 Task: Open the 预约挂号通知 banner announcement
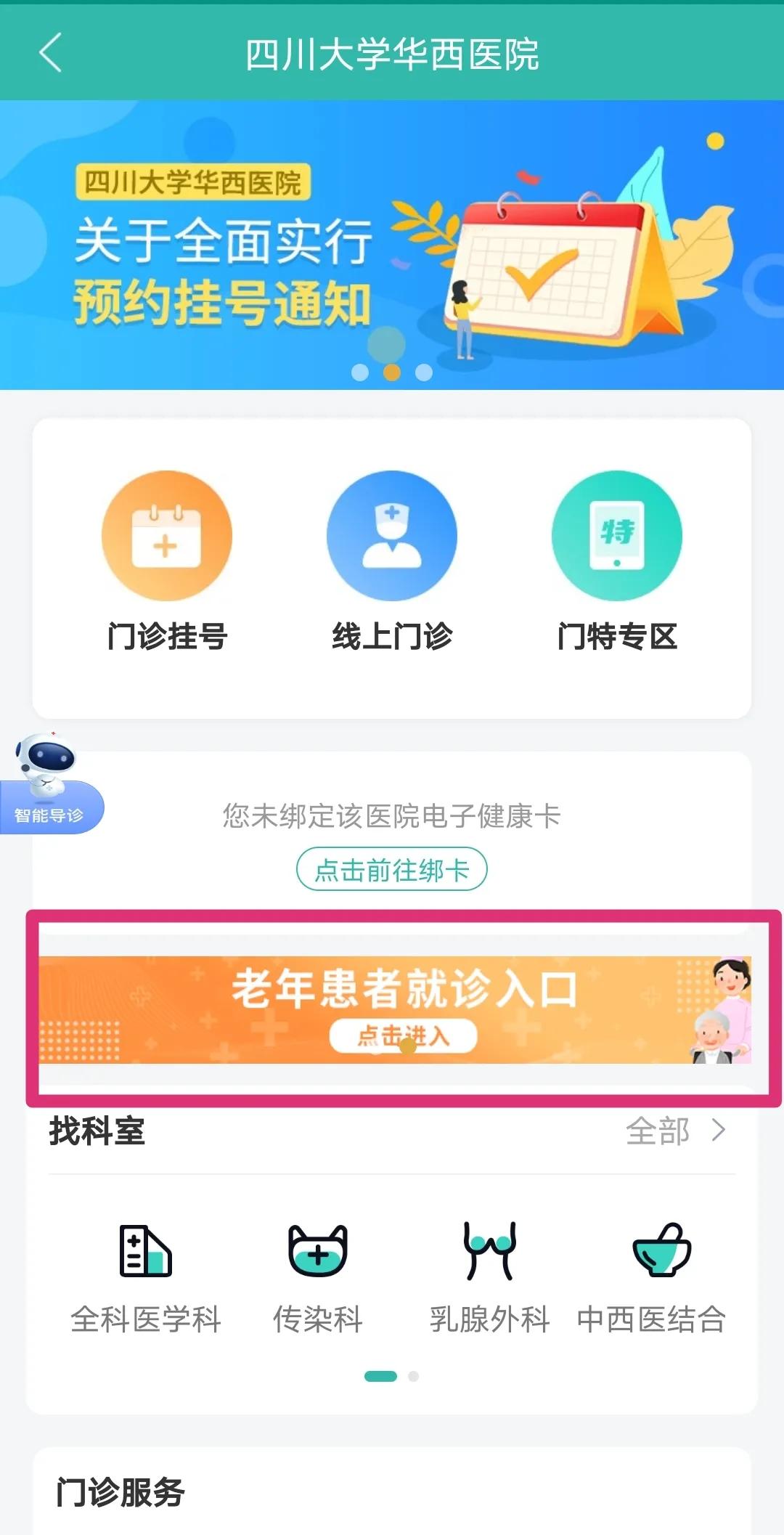pos(392,240)
